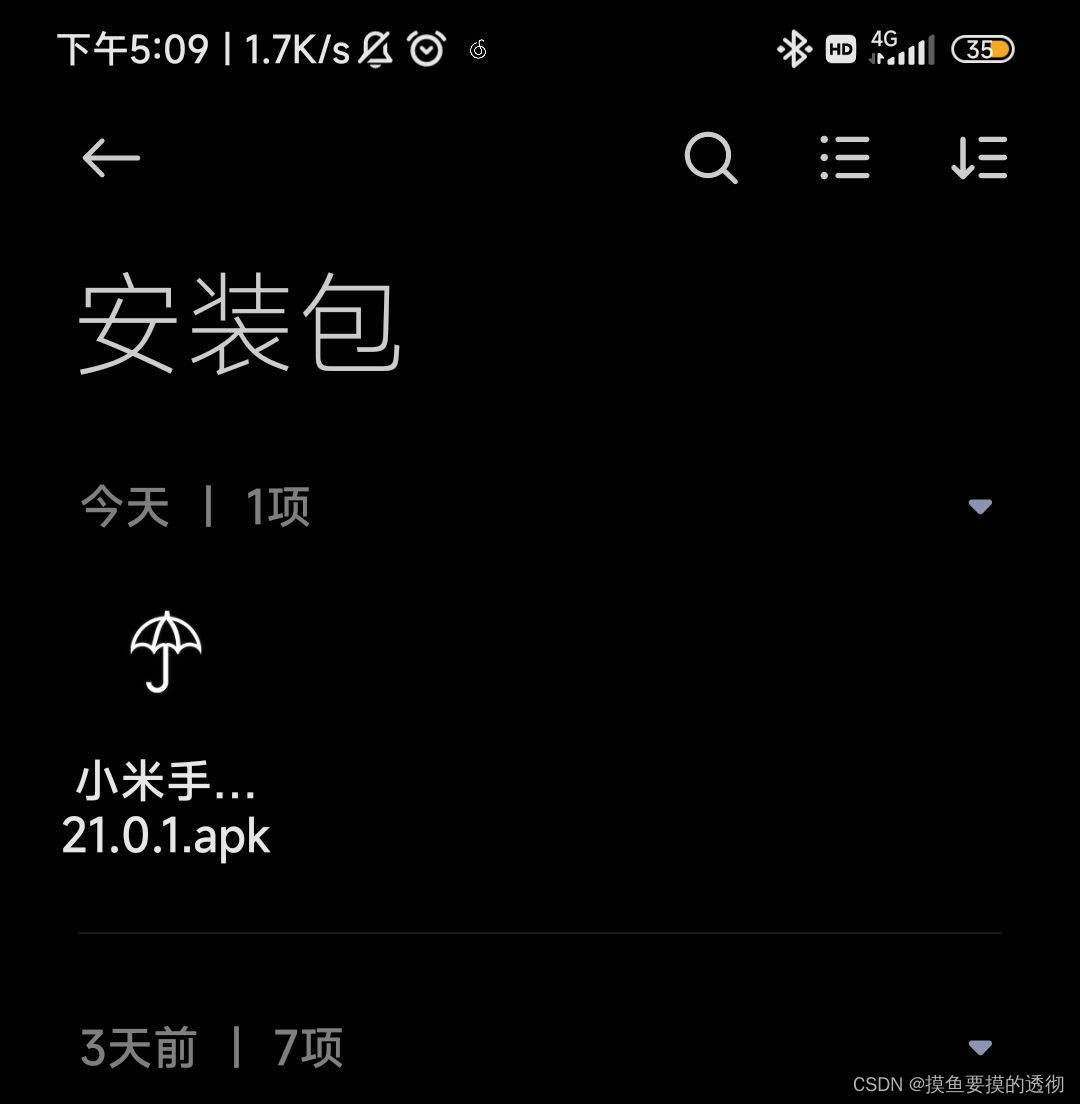Open the search function

click(x=710, y=158)
